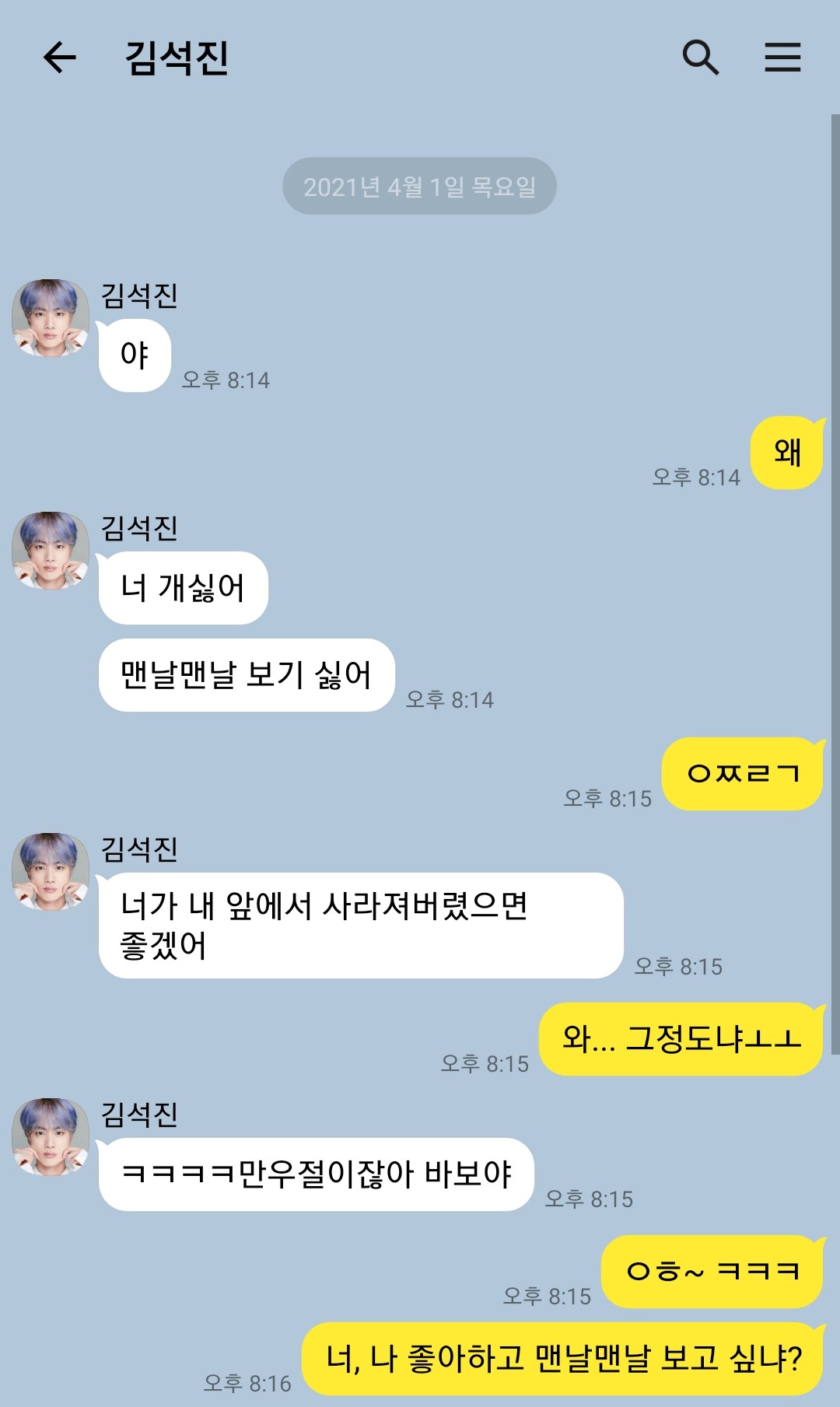Tap 김석진's avatar next to '너 개싫어'
840x1407 pixels.
click(x=51, y=551)
